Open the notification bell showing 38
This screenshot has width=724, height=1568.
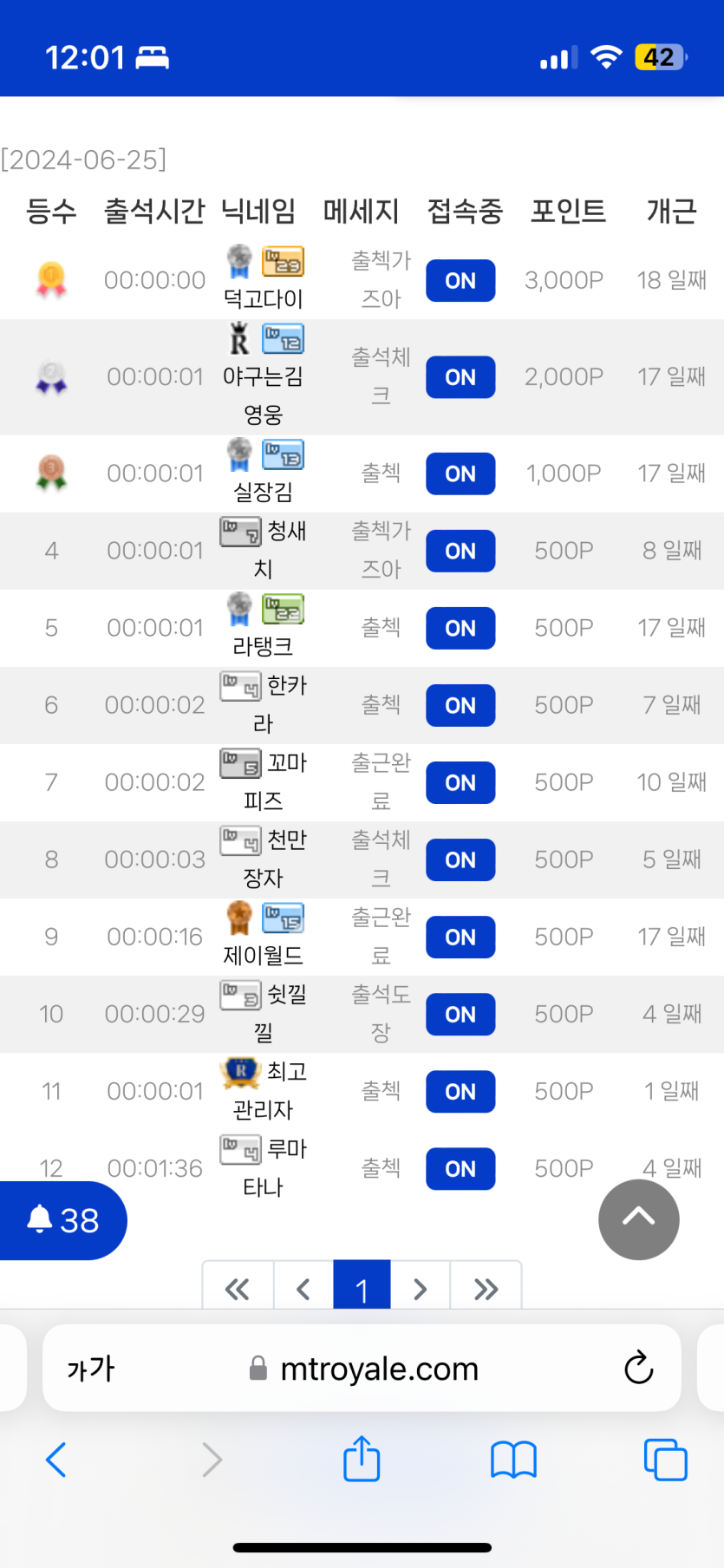click(62, 1220)
